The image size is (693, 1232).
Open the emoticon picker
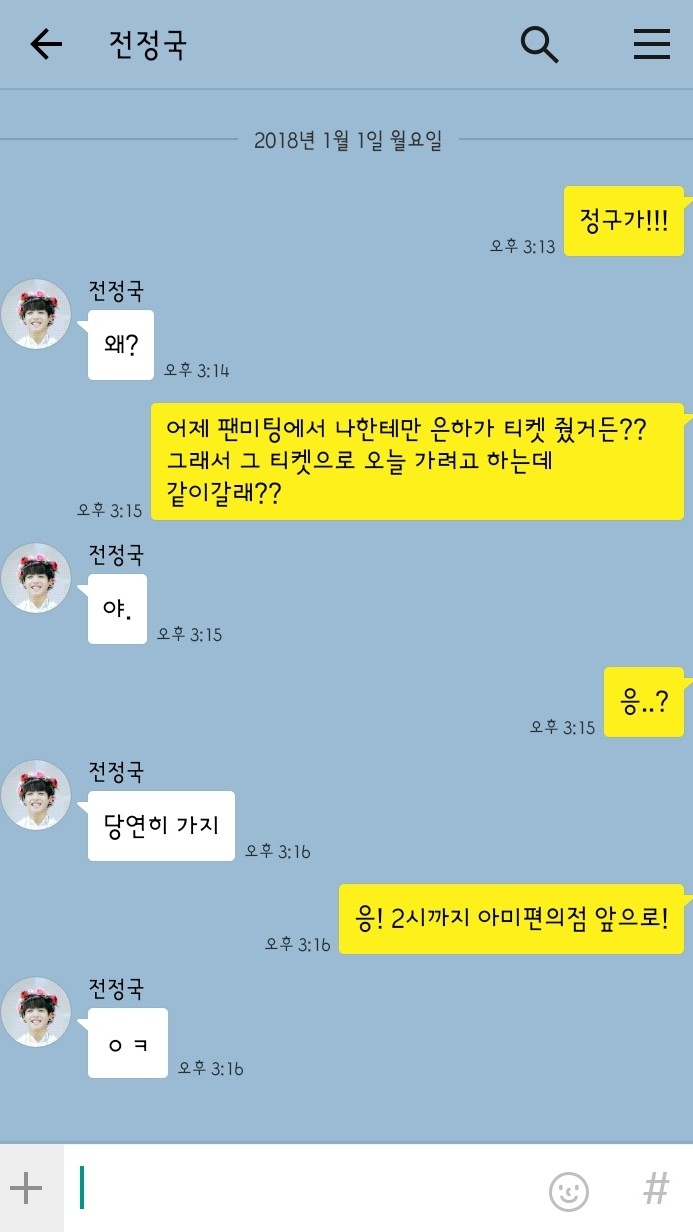[x=569, y=1191]
